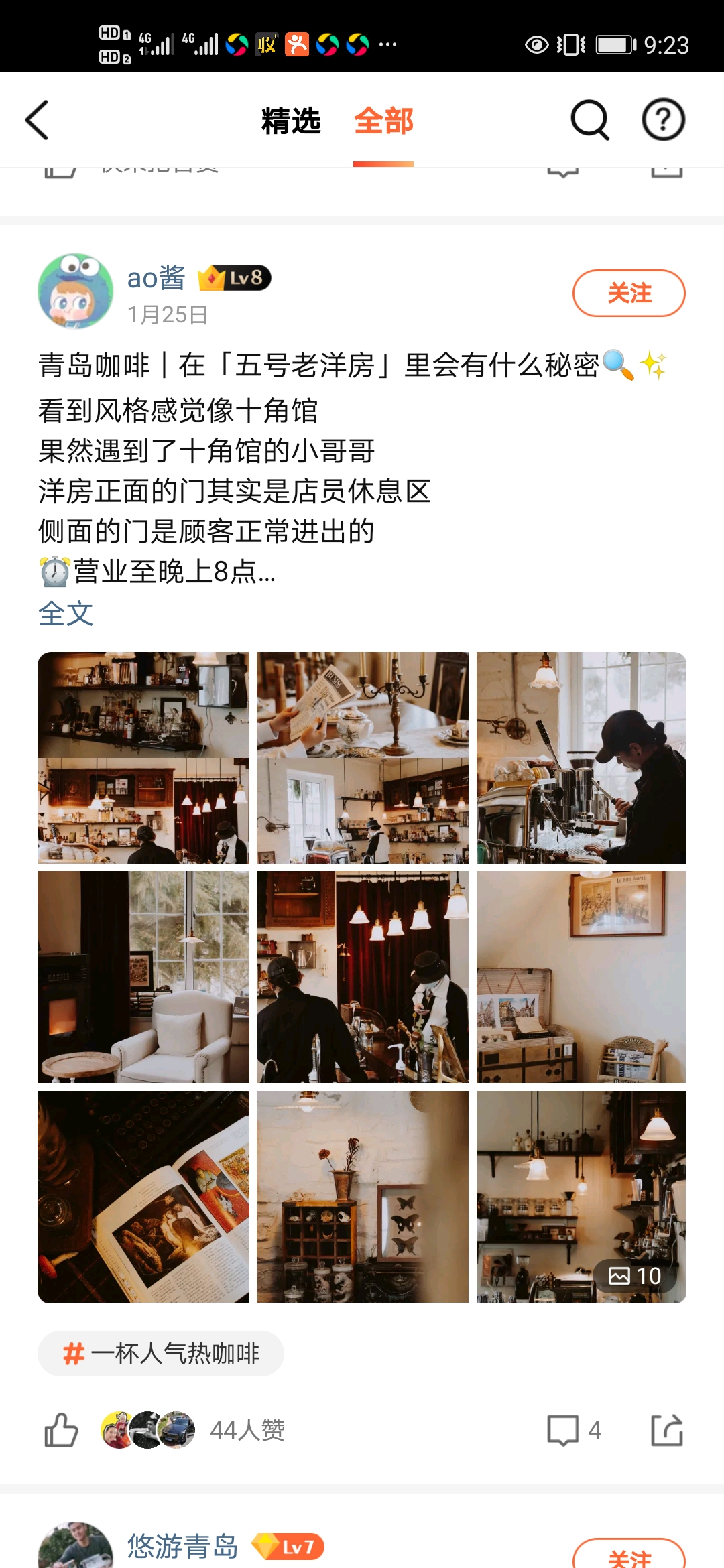Switch to the 精选 tab

291,121
